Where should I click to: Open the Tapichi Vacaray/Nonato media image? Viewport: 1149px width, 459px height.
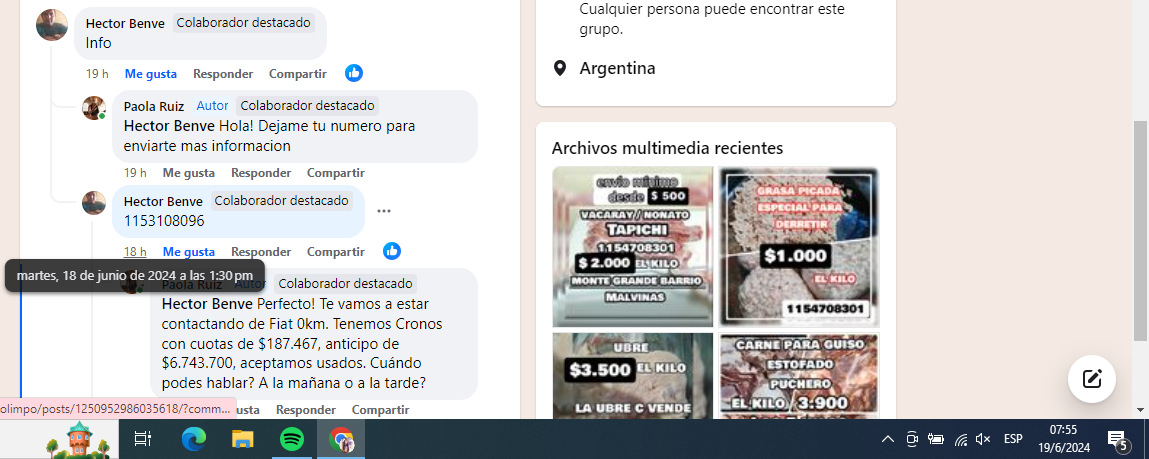(632, 247)
